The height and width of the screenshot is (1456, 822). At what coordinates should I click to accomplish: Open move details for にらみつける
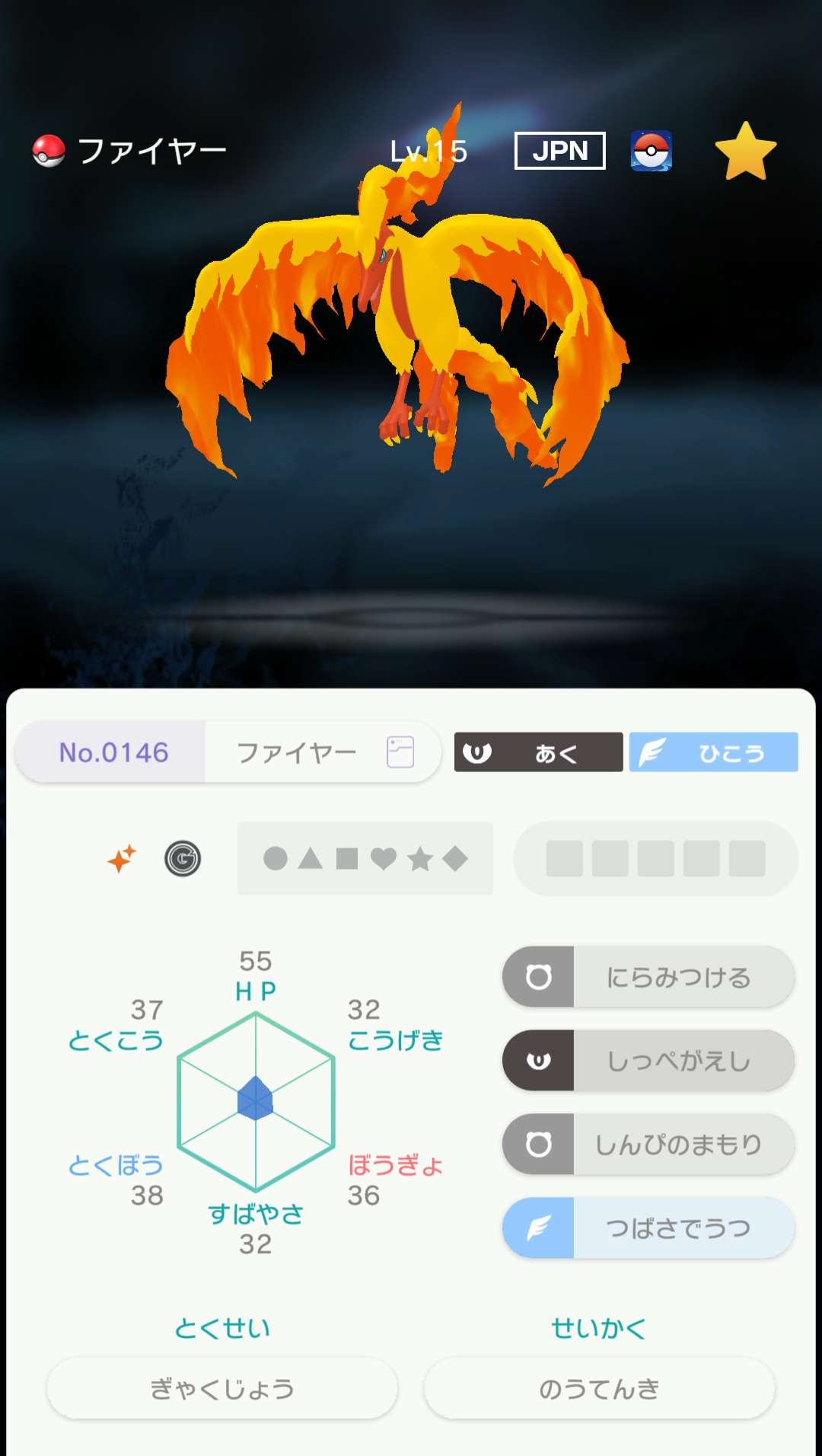(648, 977)
